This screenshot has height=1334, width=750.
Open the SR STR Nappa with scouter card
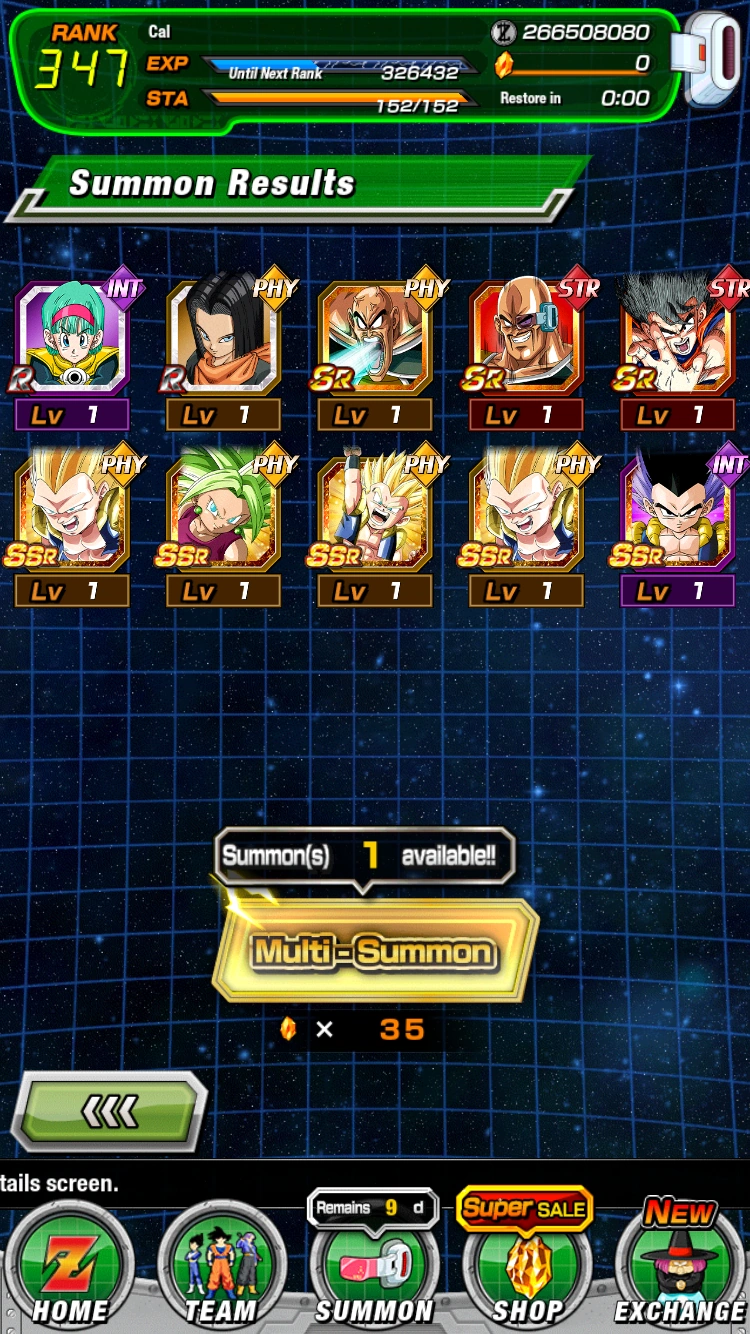pyautogui.click(x=527, y=341)
